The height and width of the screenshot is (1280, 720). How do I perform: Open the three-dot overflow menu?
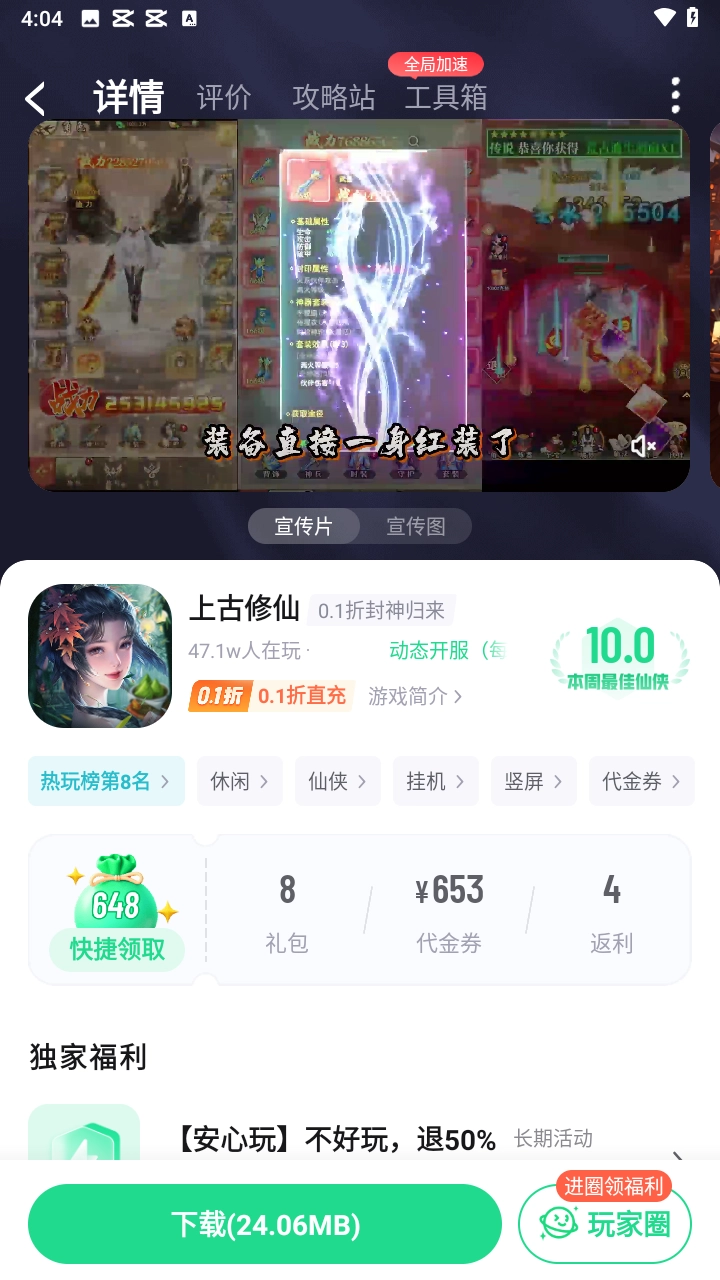pyautogui.click(x=676, y=96)
